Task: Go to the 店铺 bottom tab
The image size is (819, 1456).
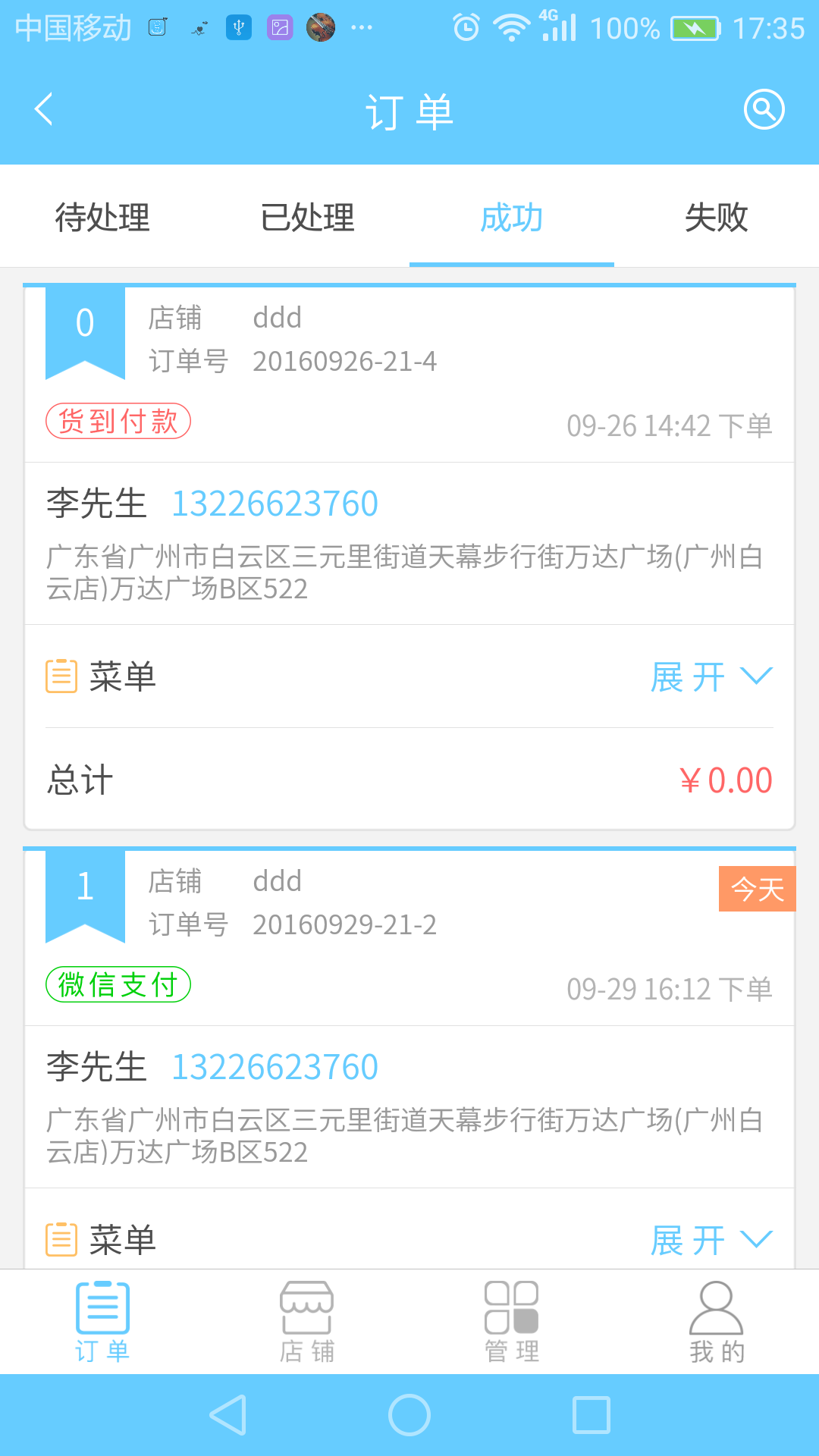Action: pos(307,1322)
